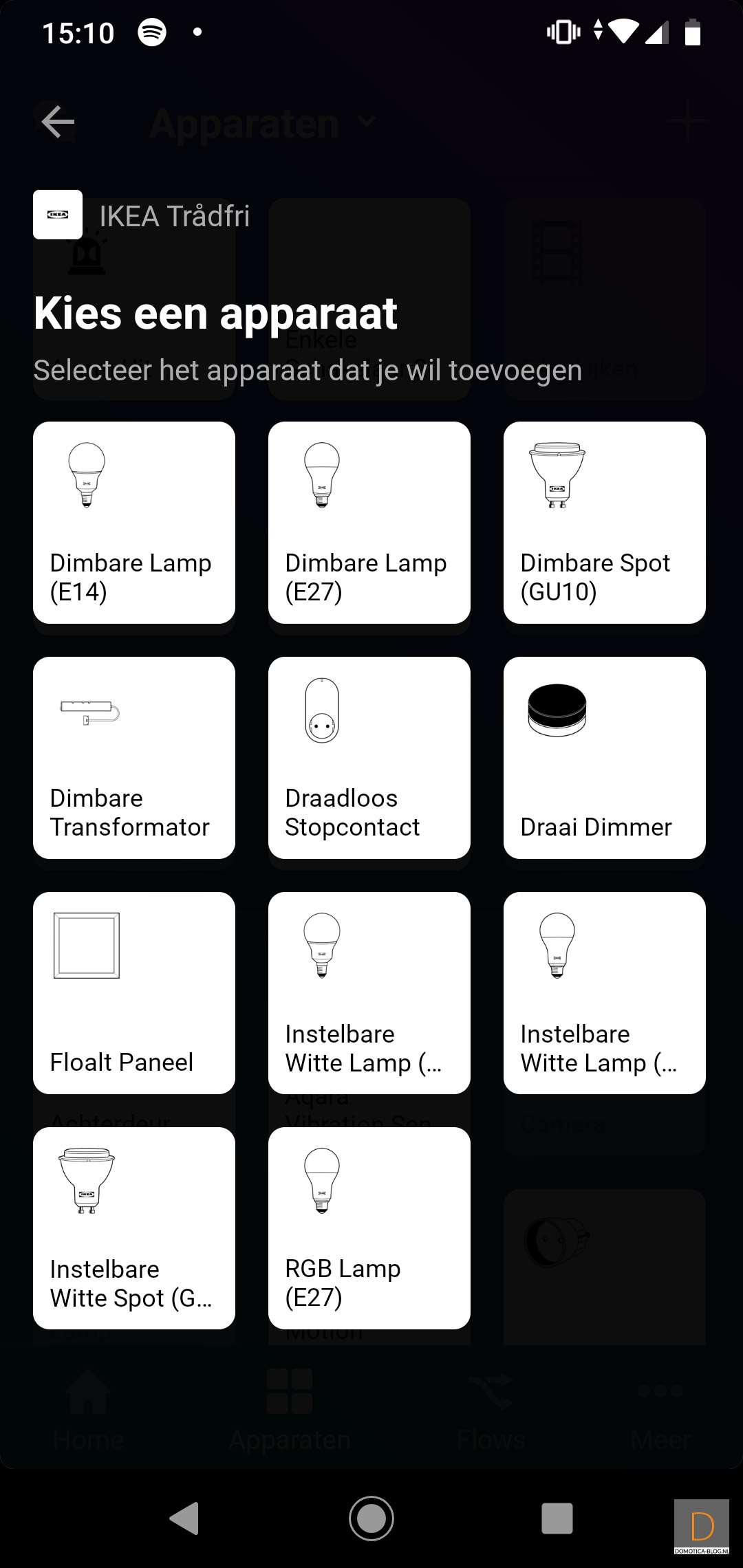Choose Dimbare Lamp (E27)

pyautogui.click(x=369, y=523)
